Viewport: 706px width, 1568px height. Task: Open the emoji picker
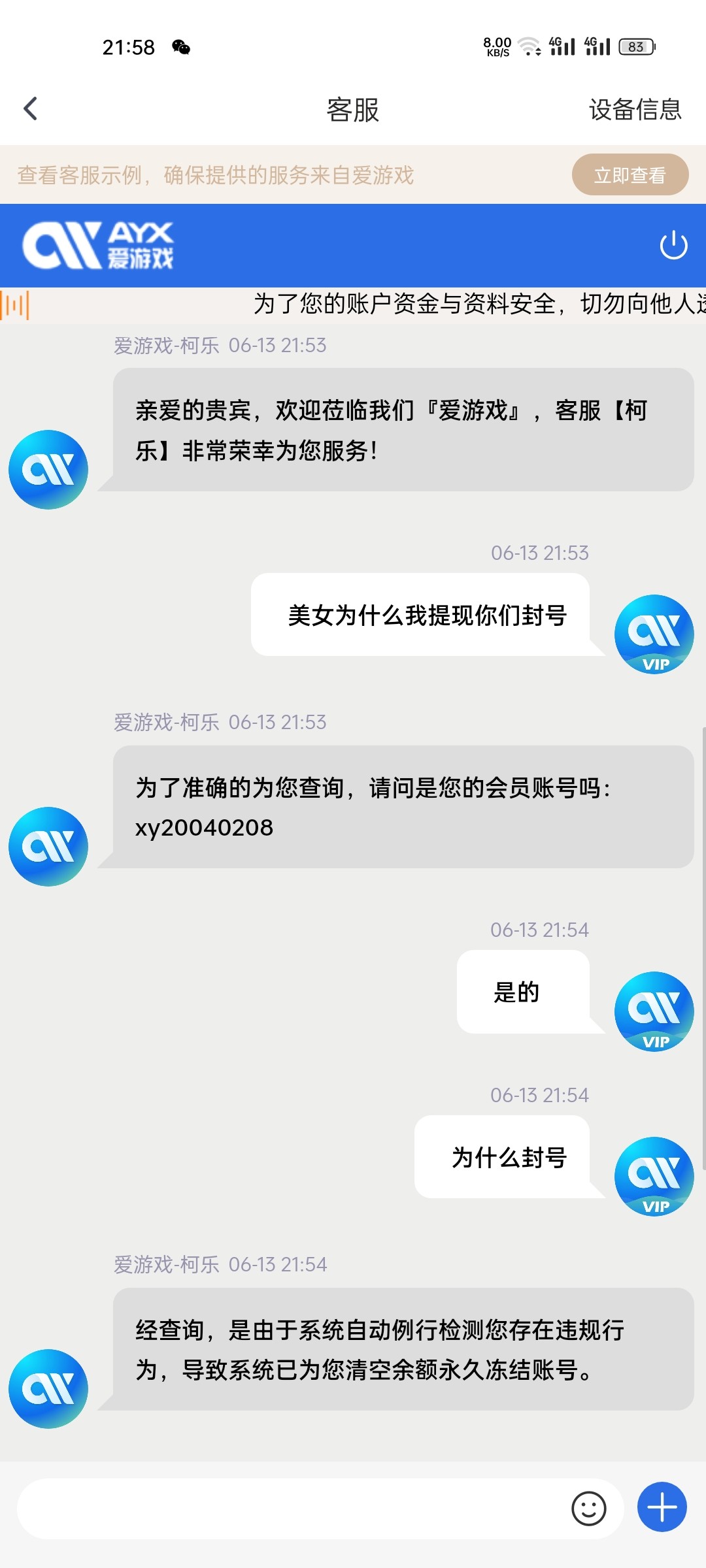(588, 1509)
